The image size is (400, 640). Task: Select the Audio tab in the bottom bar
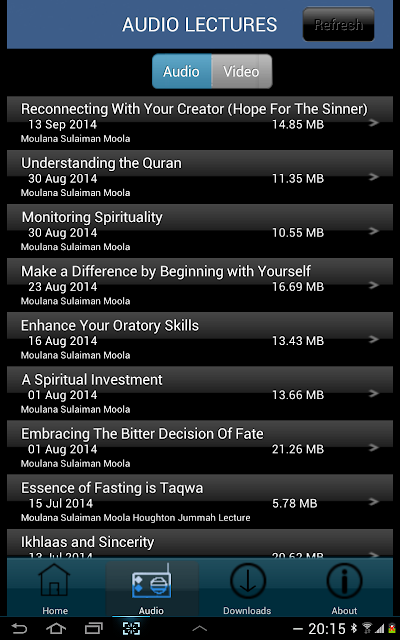[151, 588]
